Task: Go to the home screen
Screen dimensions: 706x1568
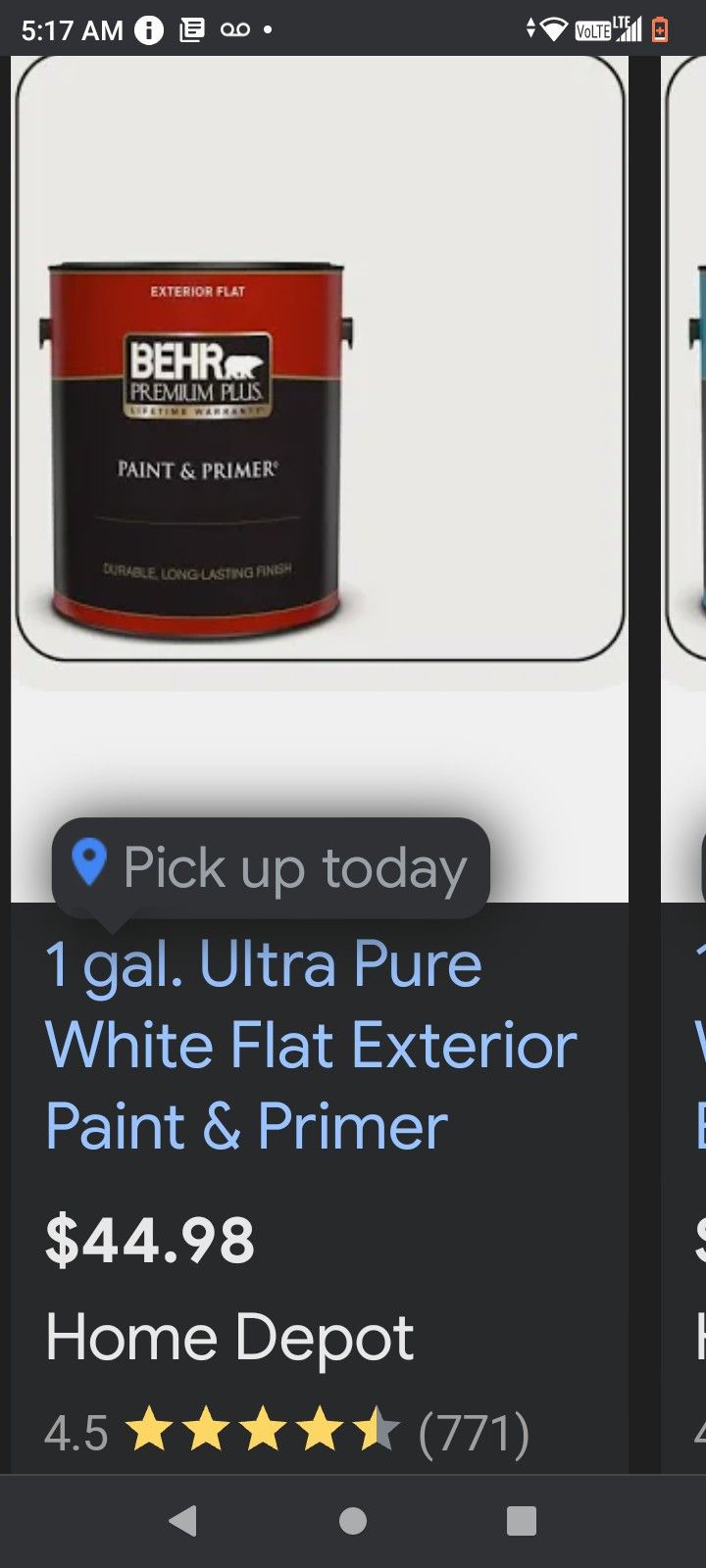Action: click(353, 1521)
